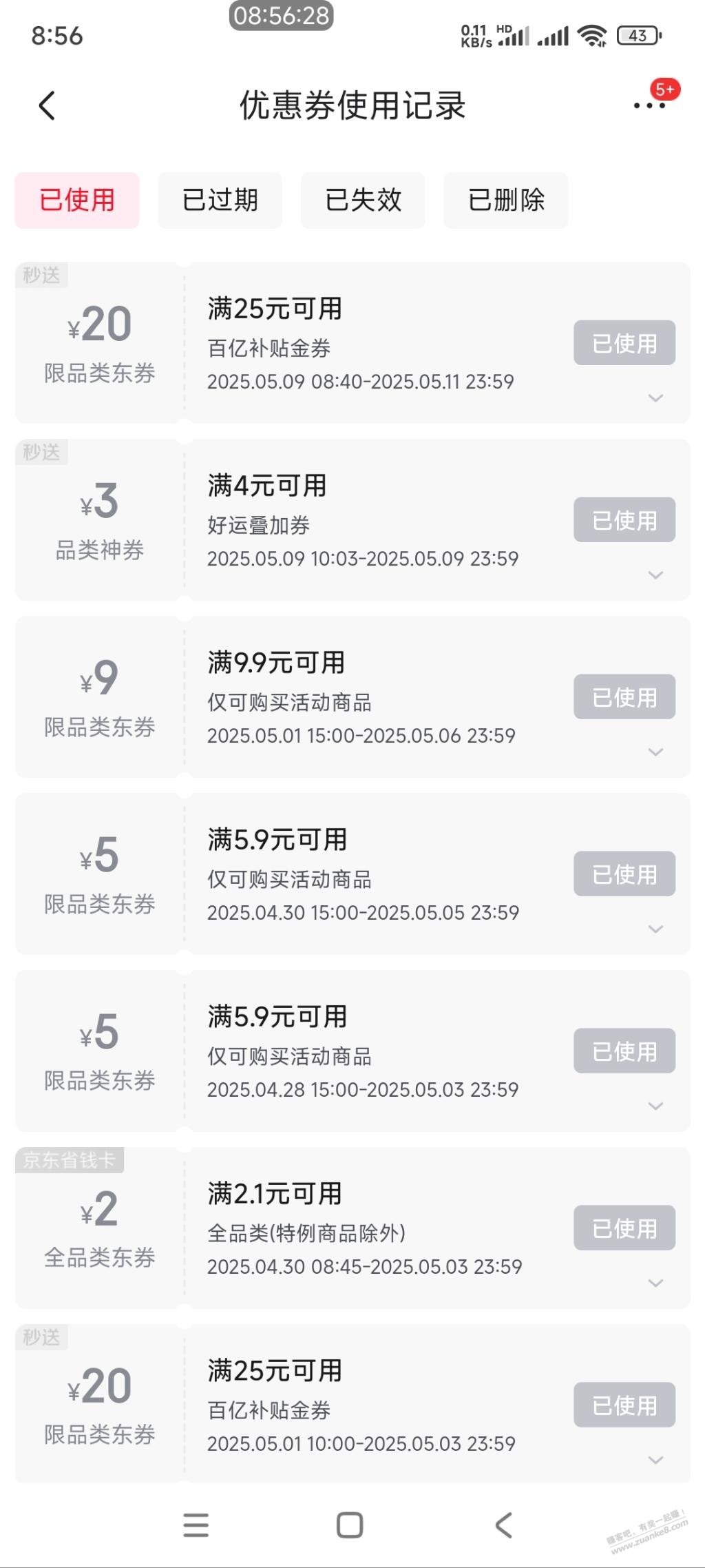Open the three-dot more menu
Screen dimensions: 705x1568
click(x=649, y=105)
